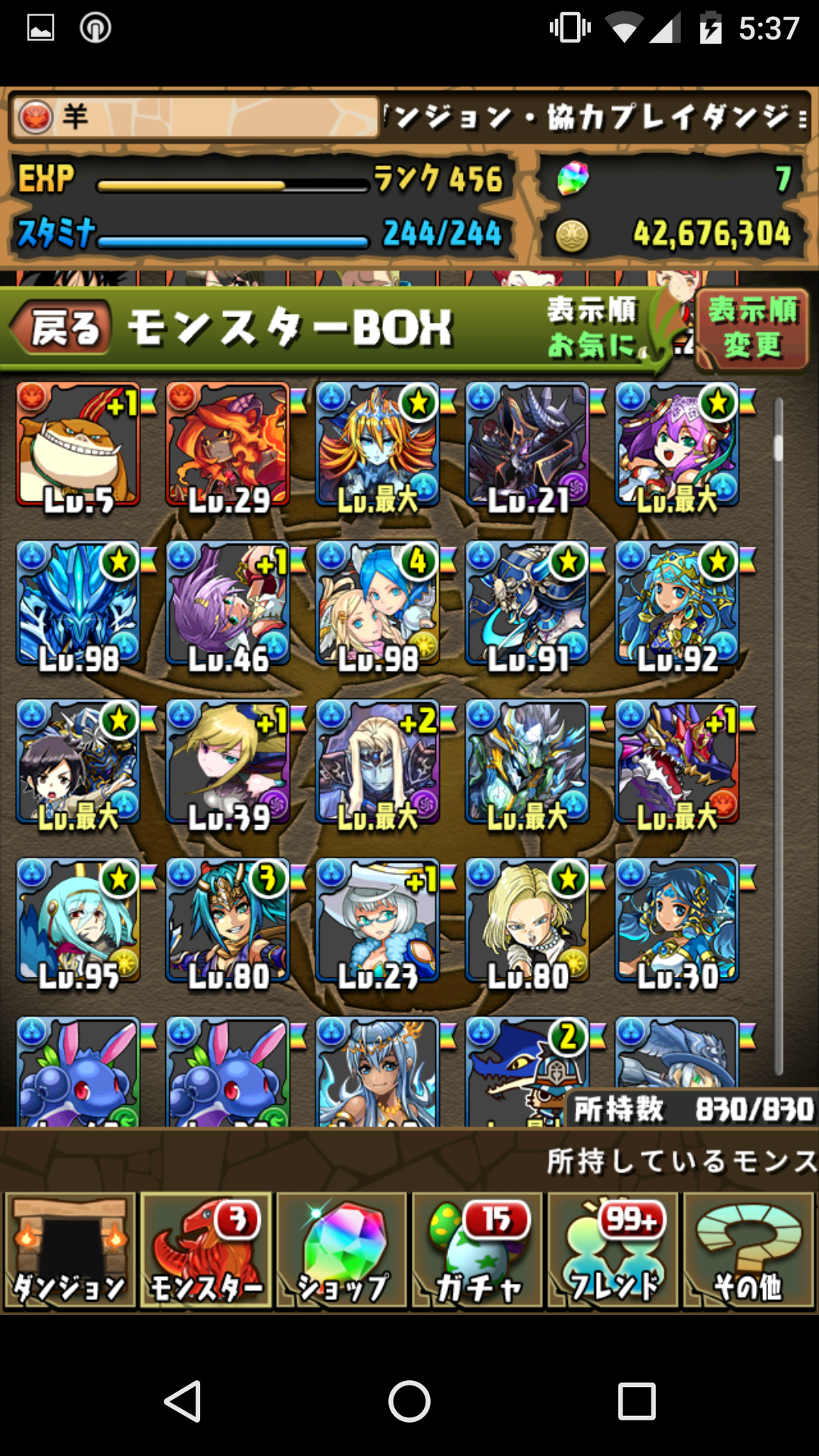Select the その他 tab
The height and width of the screenshot is (1456, 819).
point(749,1250)
